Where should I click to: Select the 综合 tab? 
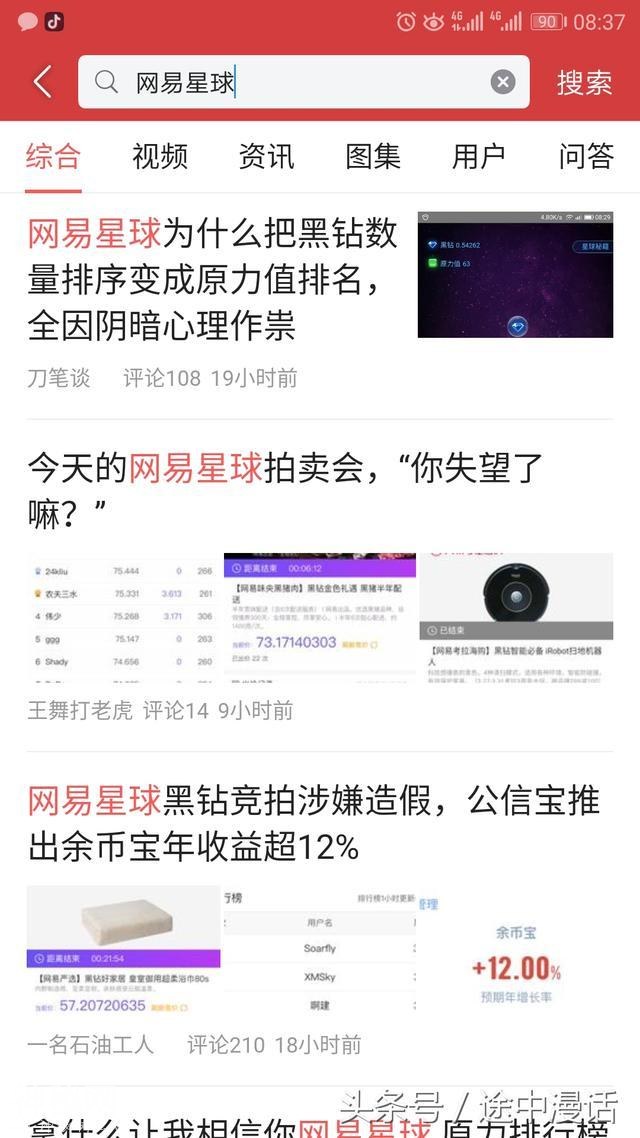[53, 156]
